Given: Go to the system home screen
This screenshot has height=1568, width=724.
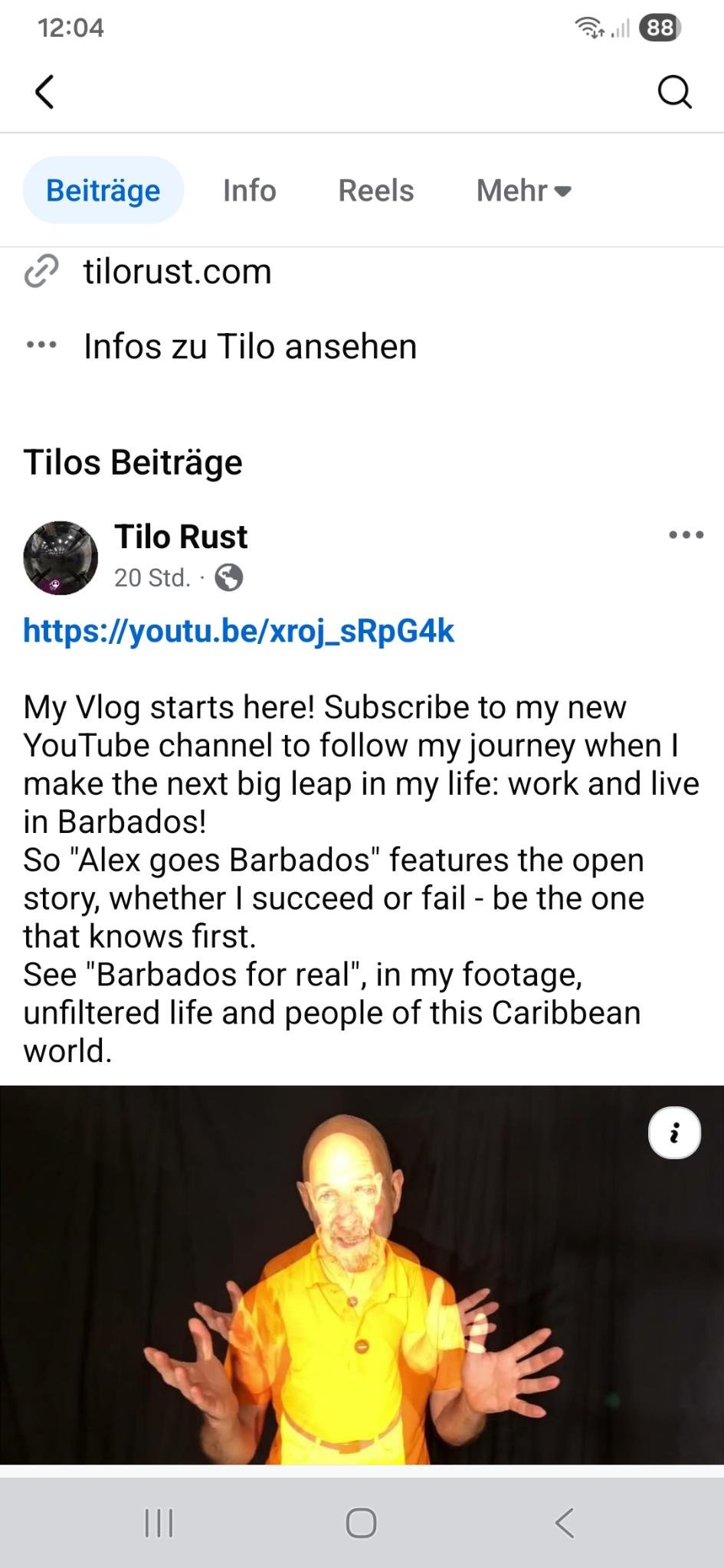Looking at the screenshot, I should pyautogui.click(x=361, y=1523).
